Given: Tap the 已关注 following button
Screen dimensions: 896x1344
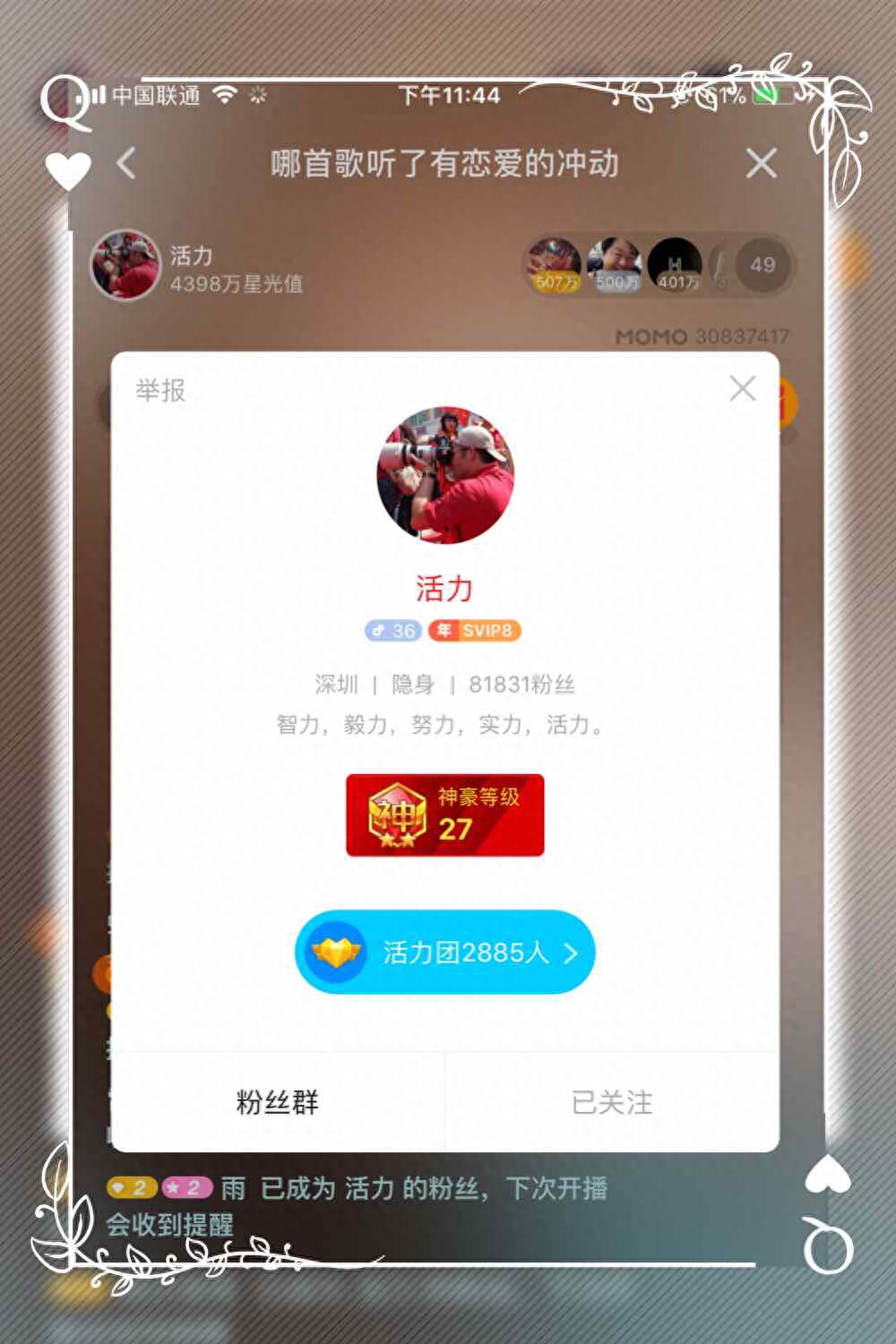Looking at the screenshot, I should pos(612,1102).
